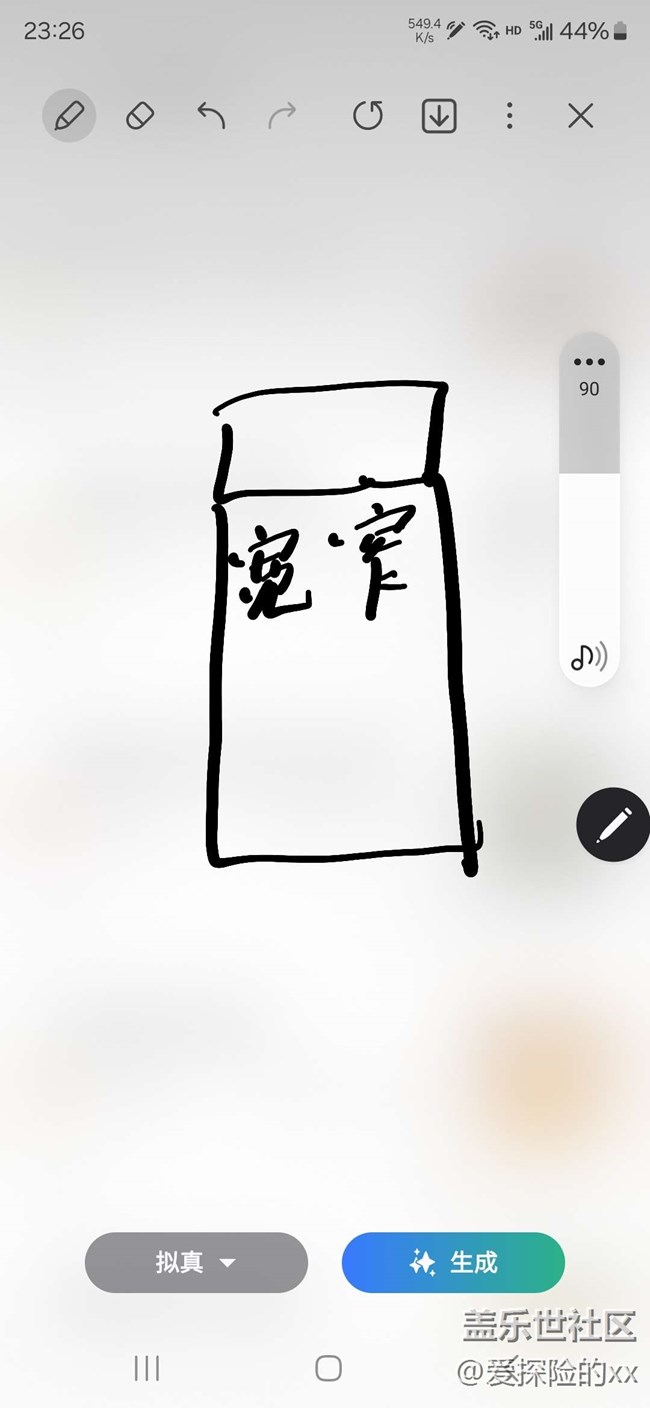Open recent apps from navigation bar

(147, 1369)
